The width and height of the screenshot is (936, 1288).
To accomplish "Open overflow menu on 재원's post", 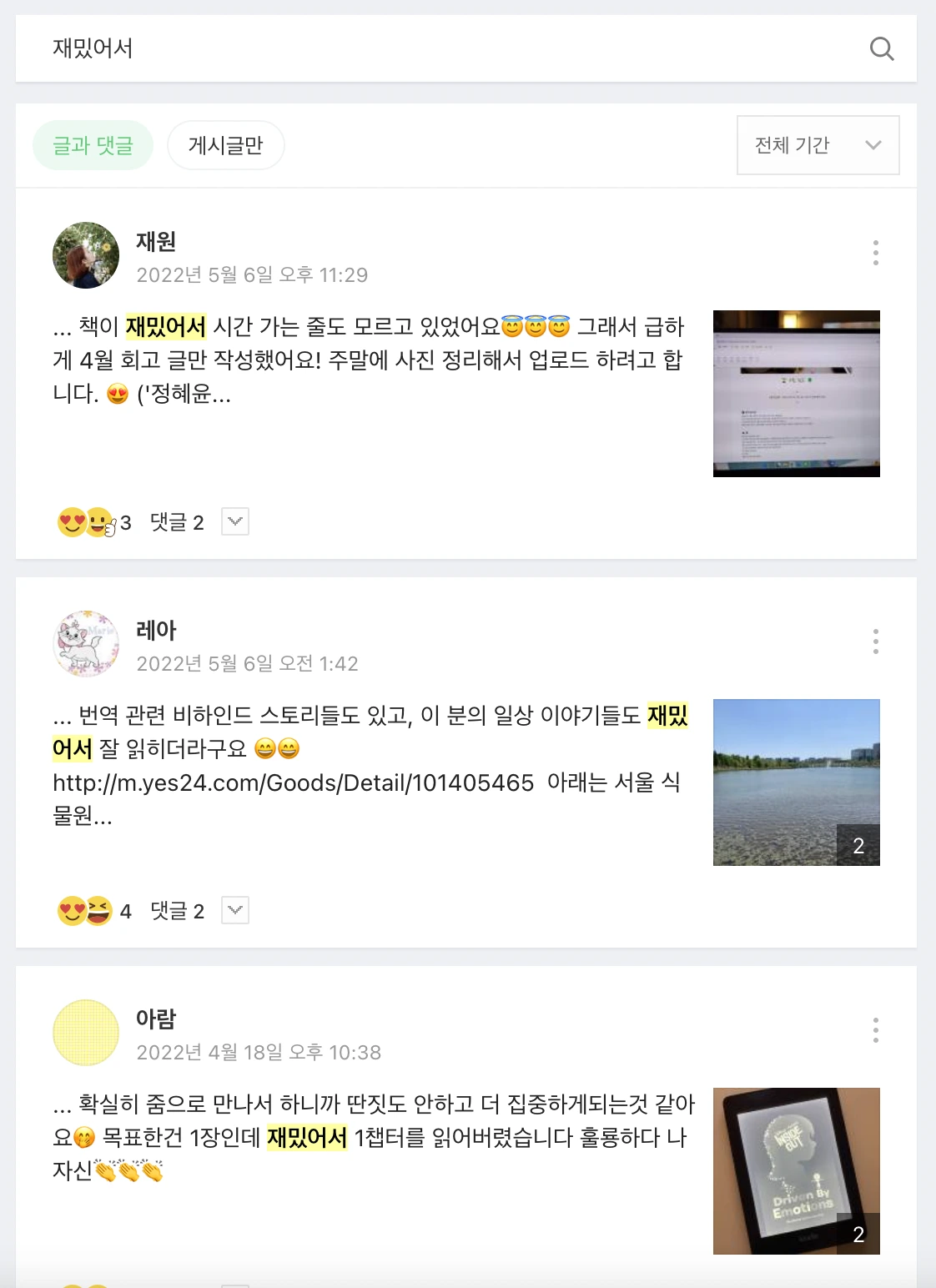I will pyautogui.click(x=875, y=253).
